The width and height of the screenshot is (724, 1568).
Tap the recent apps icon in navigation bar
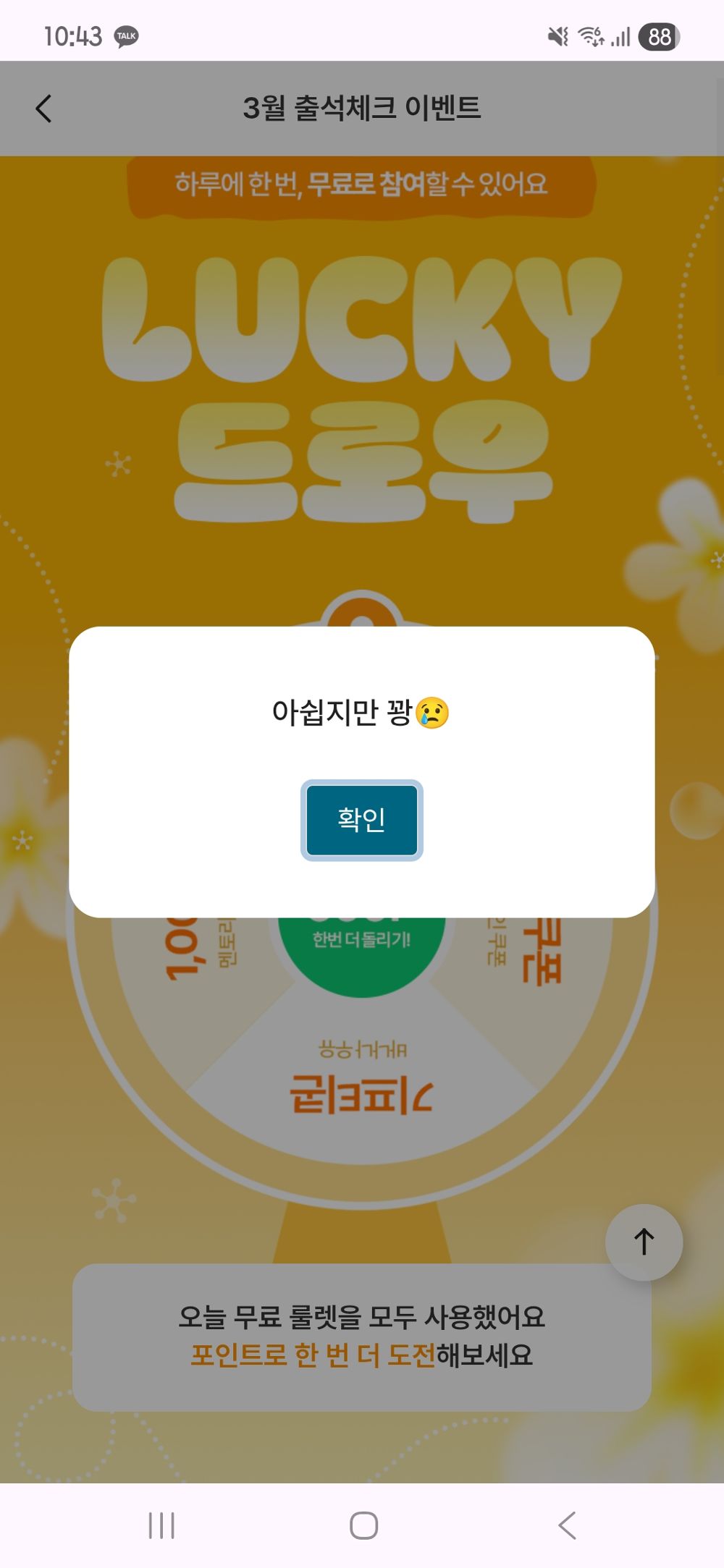(159, 1527)
